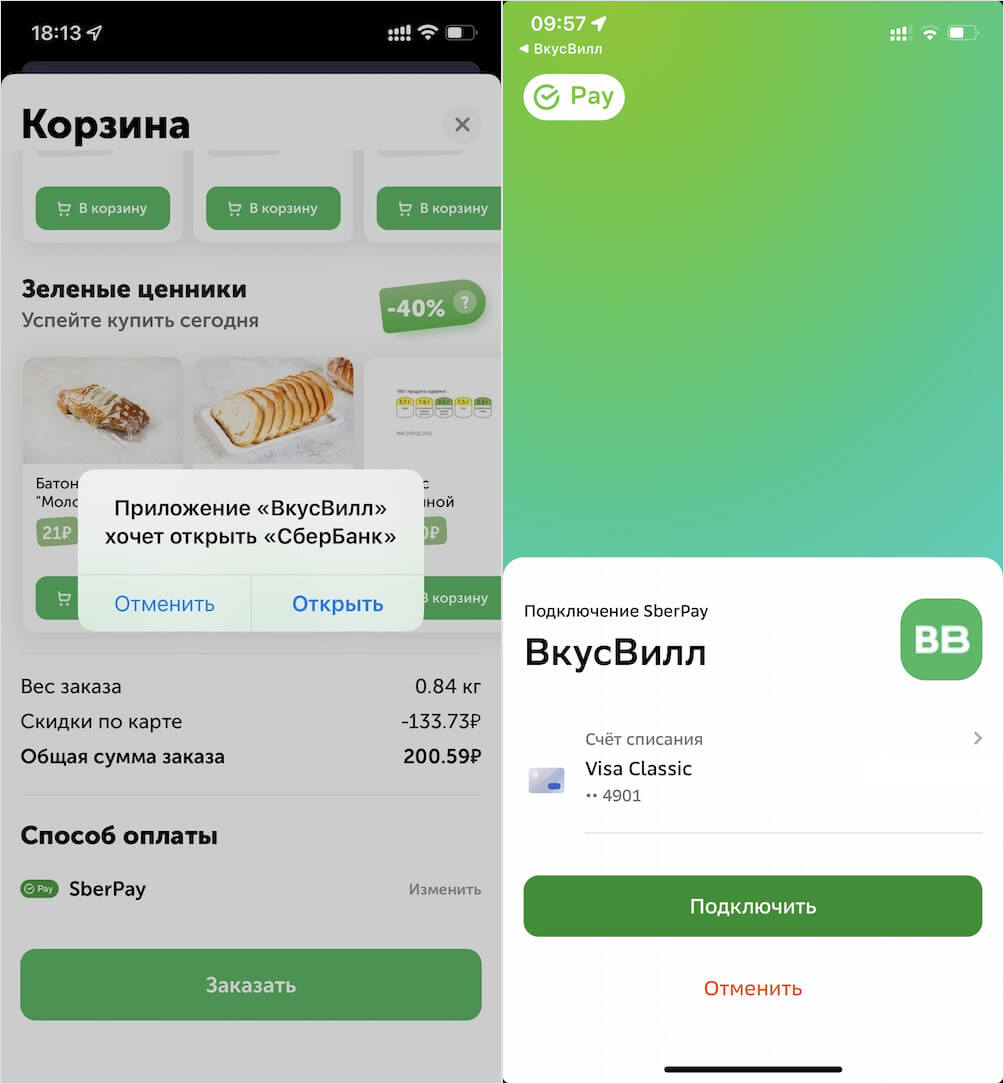This screenshot has width=1004, height=1084.
Task: Tap Отменить in the open-app alert
Action: [164, 604]
